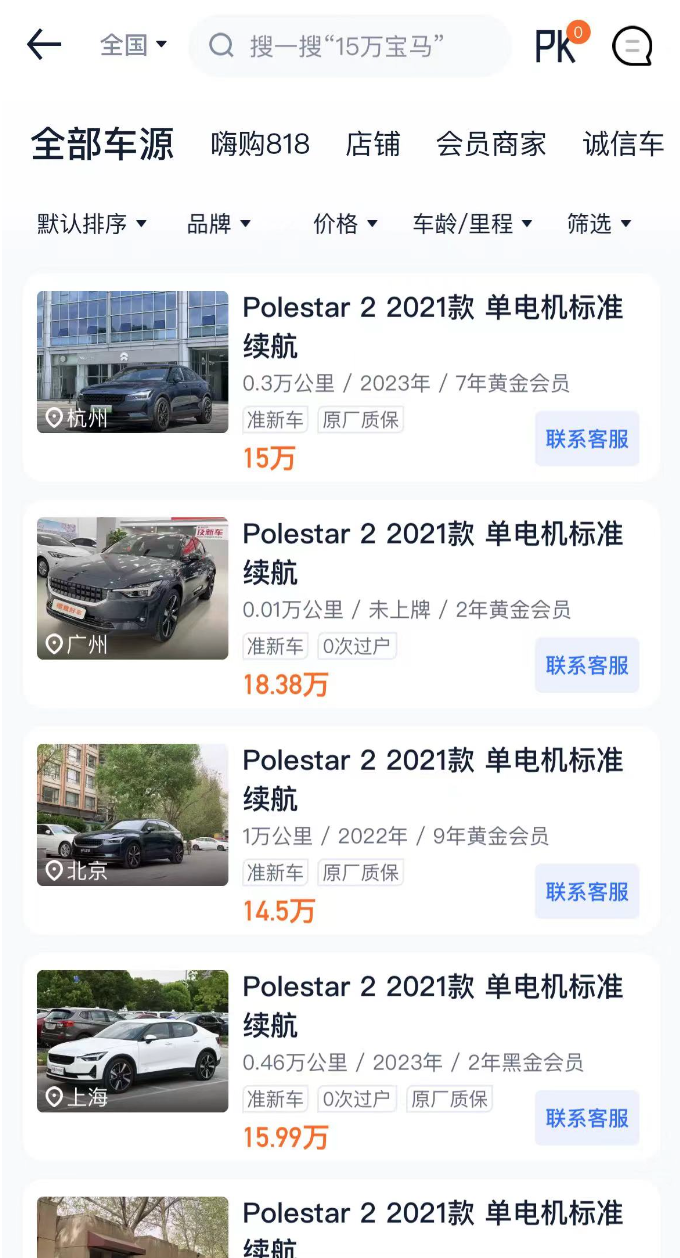Open the 筛选 filter options

pyautogui.click(x=599, y=224)
